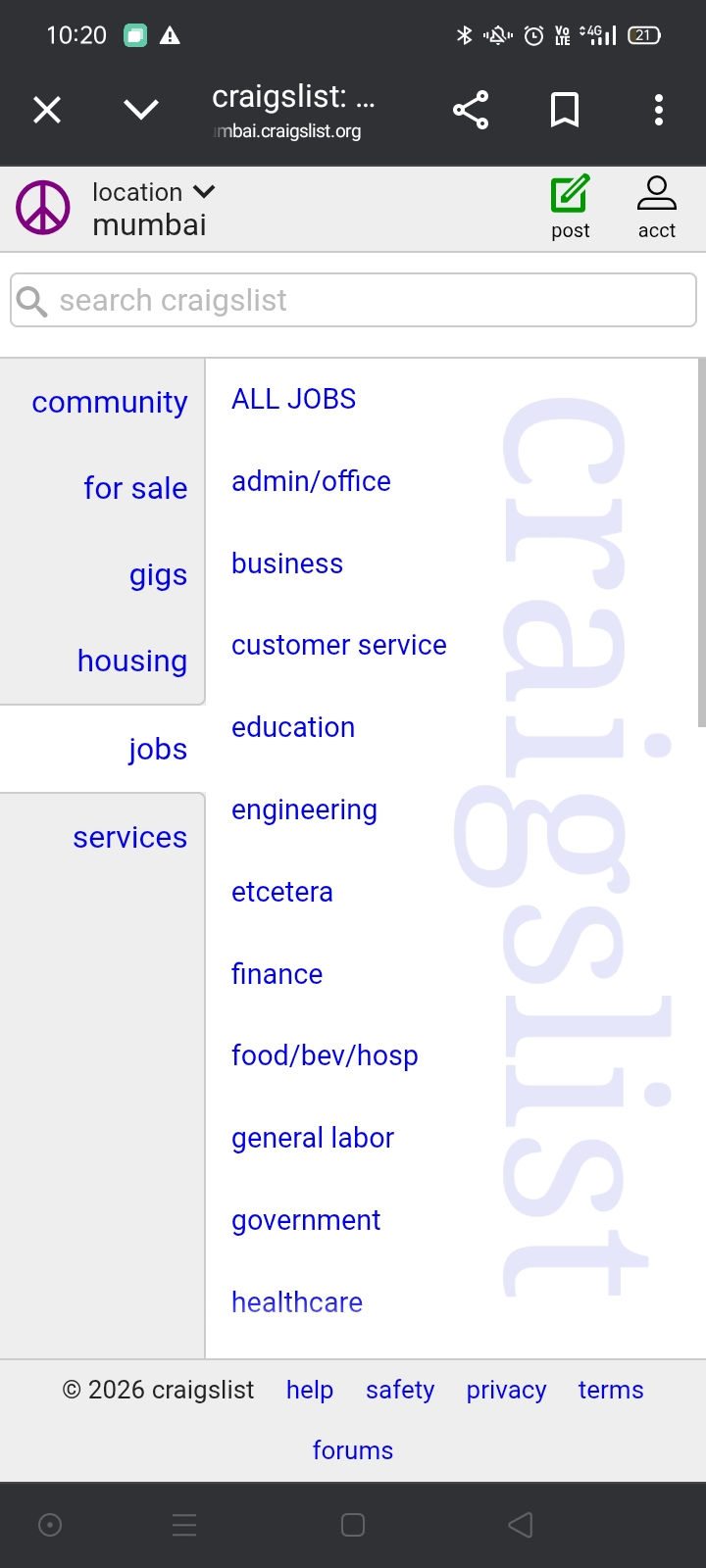The image size is (706, 1568).
Task: Share this page using the share icon
Action: pos(471,110)
